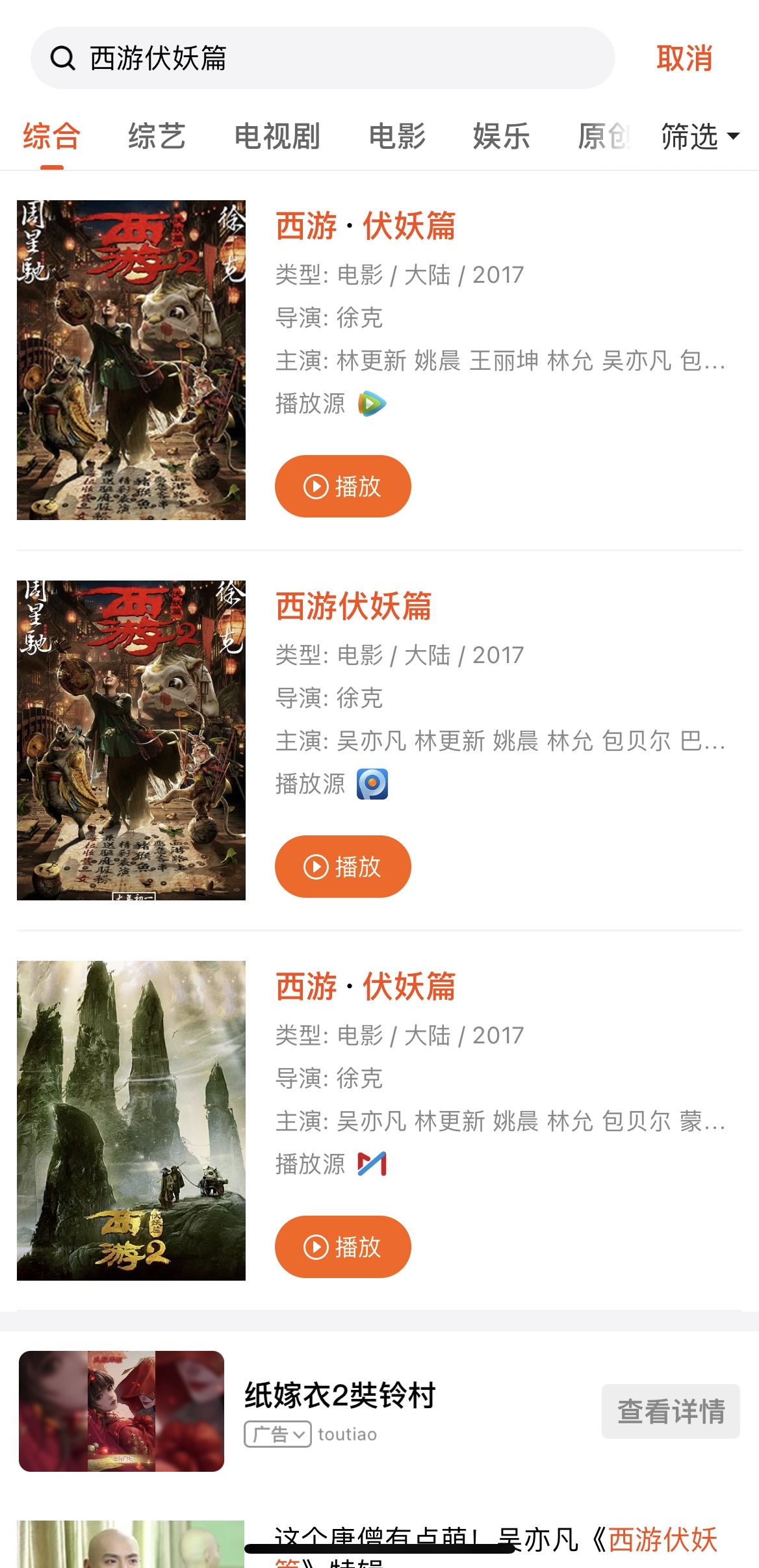
Task: Switch to the 娱乐 tab
Action: 502,137
